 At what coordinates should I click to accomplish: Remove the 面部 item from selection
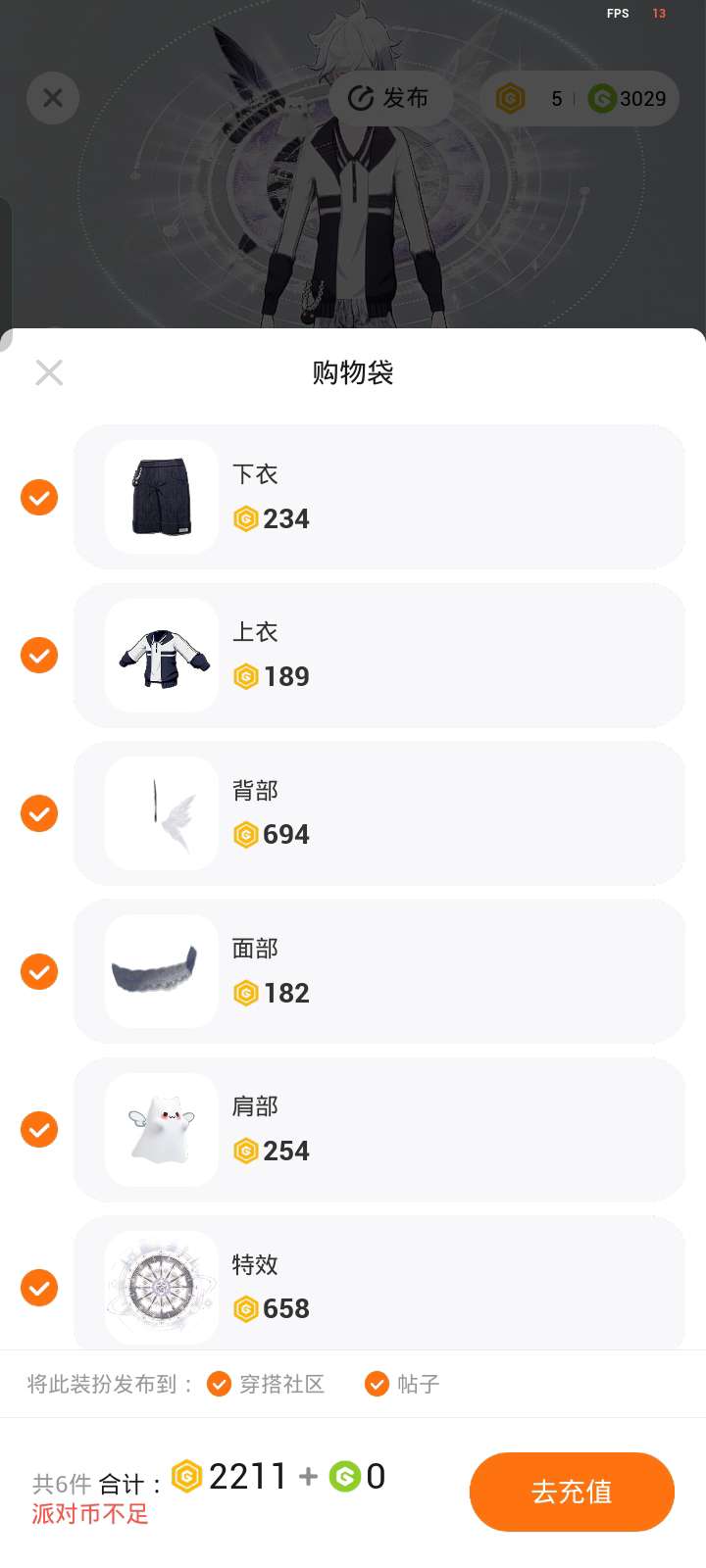tap(39, 971)
